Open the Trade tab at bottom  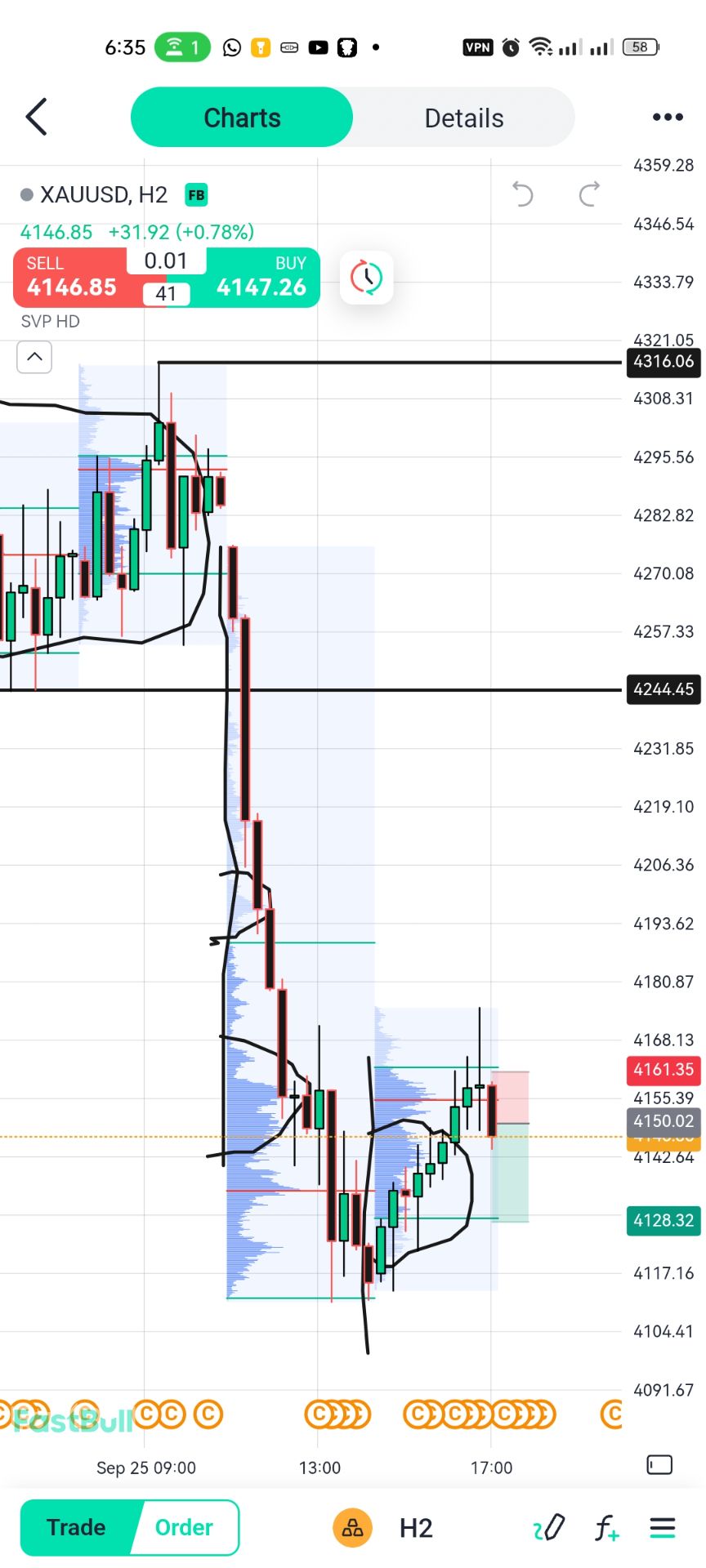point(76,1527)
